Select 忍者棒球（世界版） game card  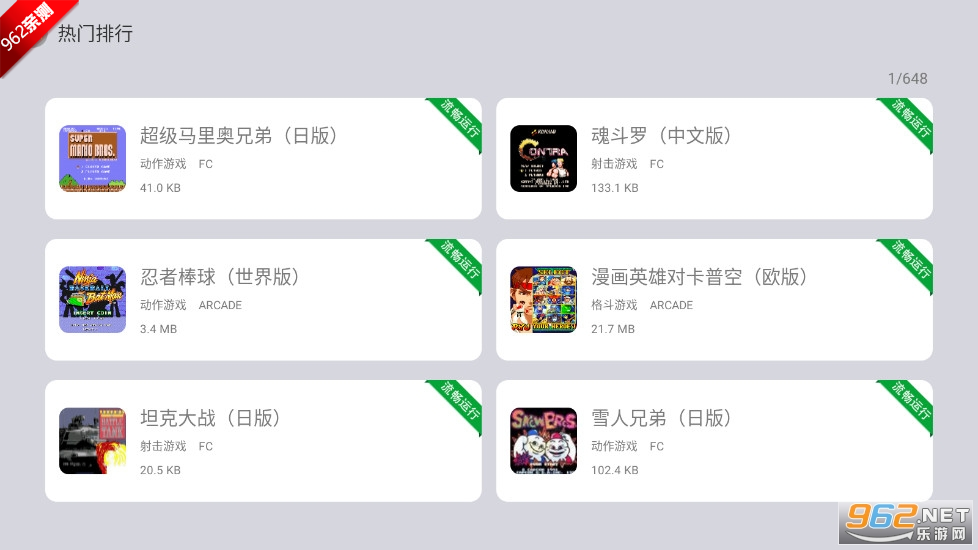pyautogui.click(x=263, y=299)
